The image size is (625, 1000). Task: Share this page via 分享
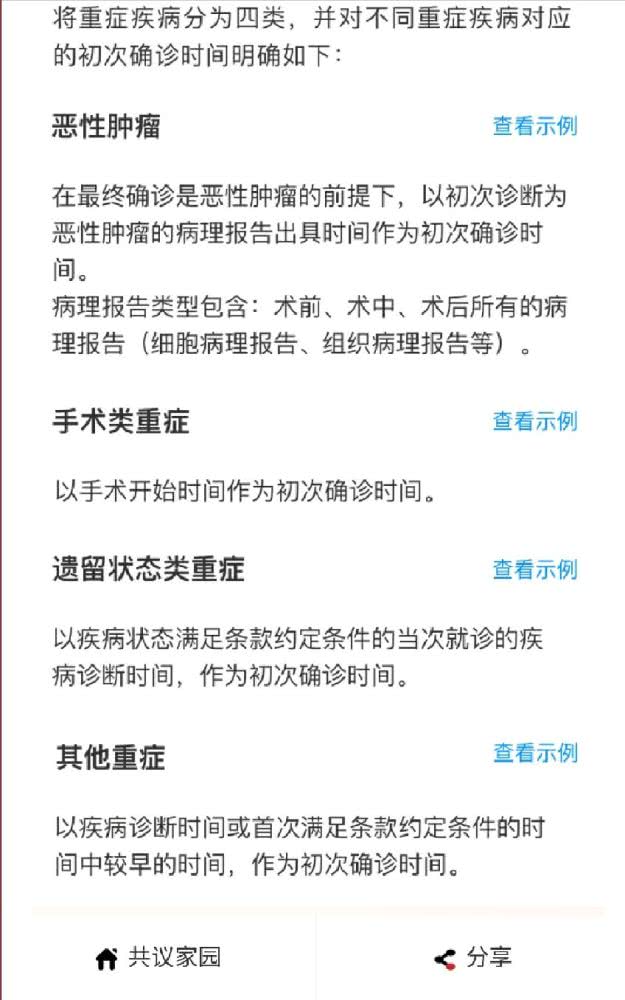[473, 958]
